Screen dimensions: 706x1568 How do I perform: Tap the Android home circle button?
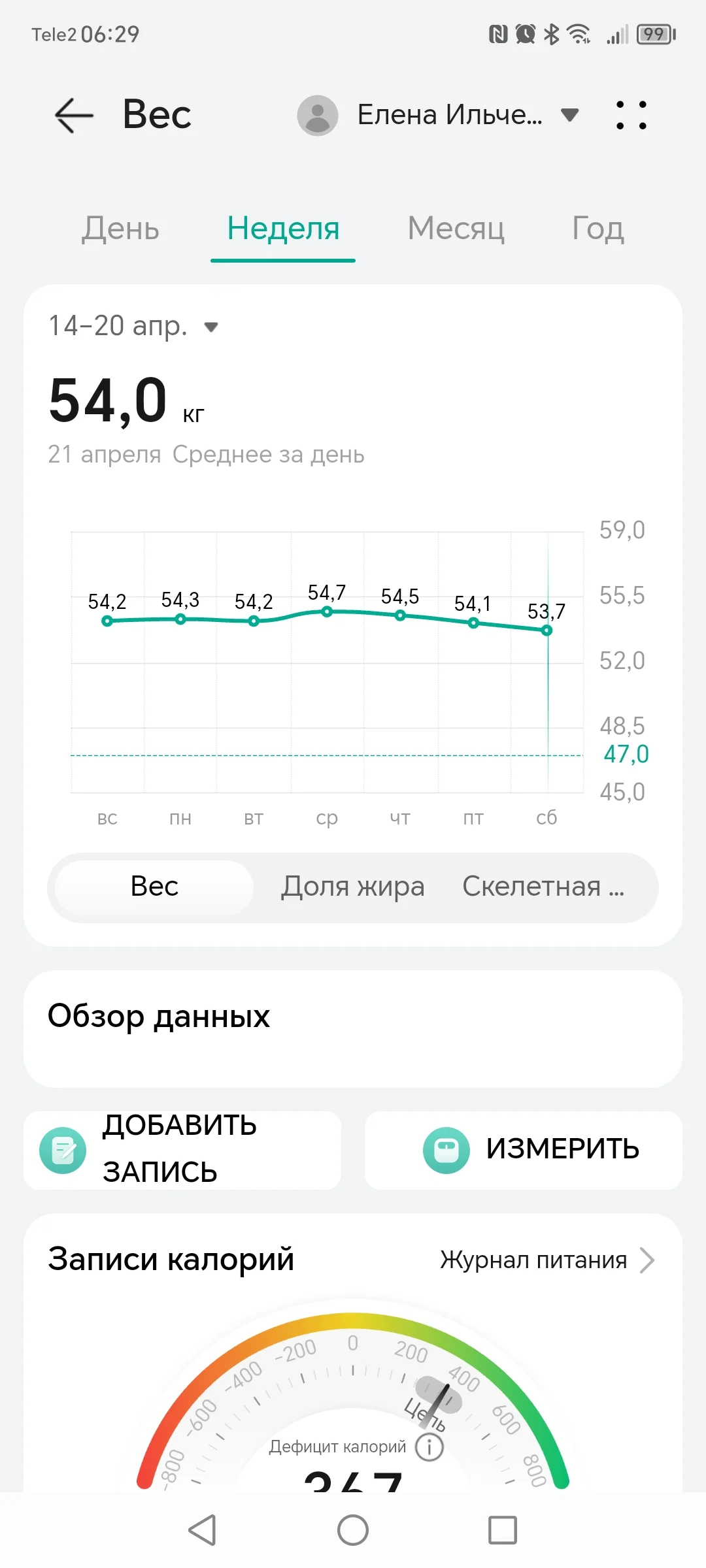tap(352, 1530)
